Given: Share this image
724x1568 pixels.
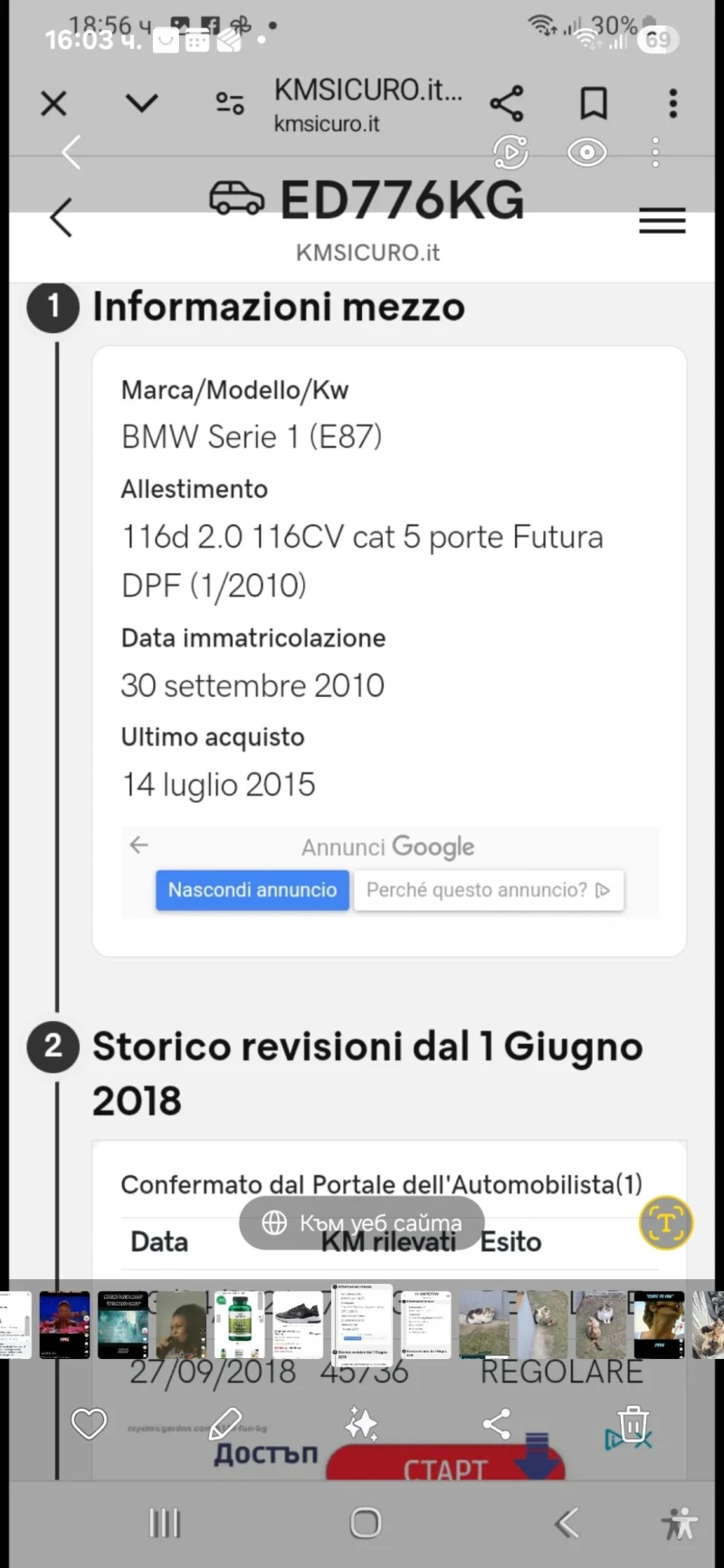Looking at the screenshot, I should point(497,1424).
